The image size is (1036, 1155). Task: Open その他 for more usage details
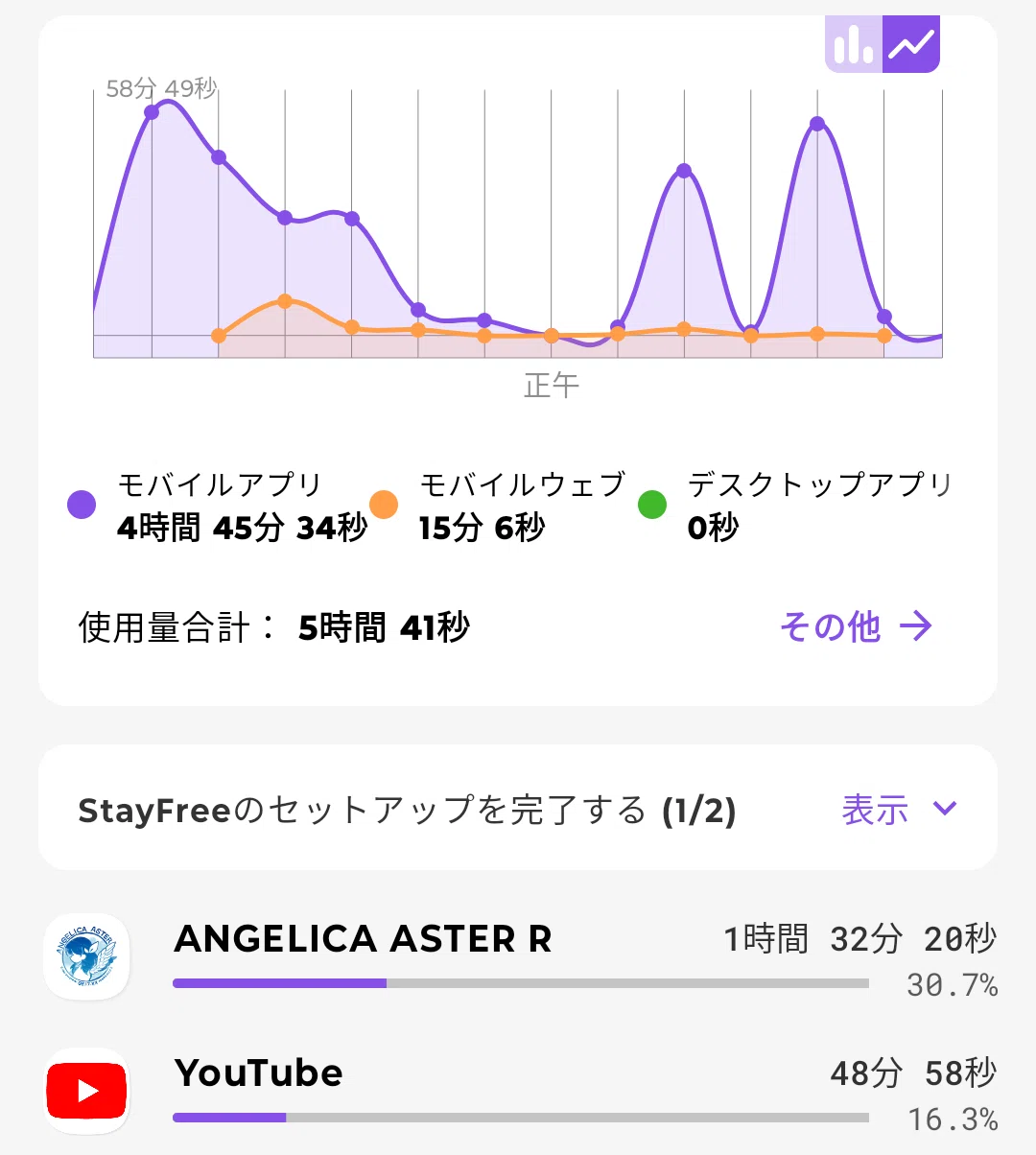pyautogui.click(x=856, y=626)
